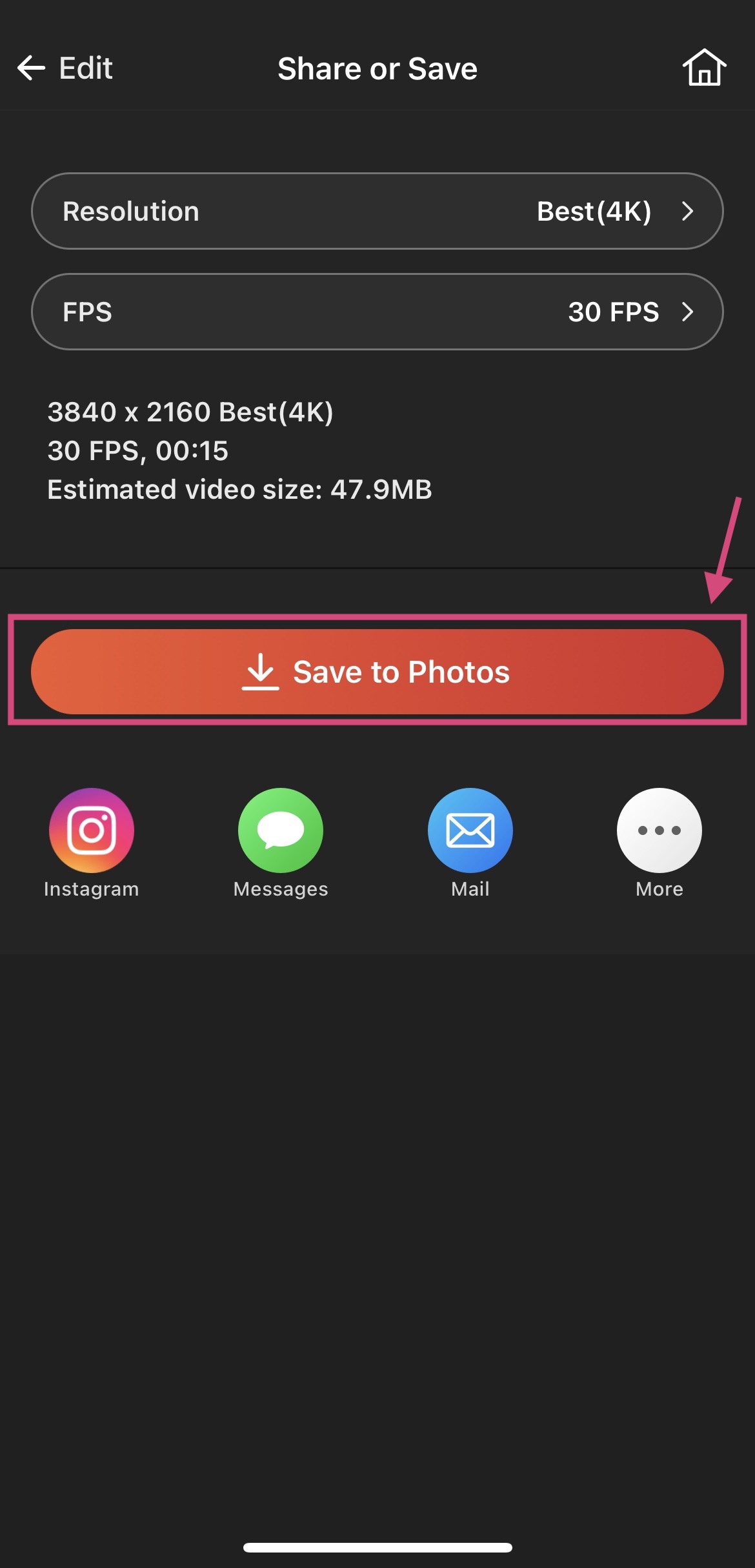The width and height of the screenshot is (755, 1568).
Task: Change the FPS setting
Action: [377, 312]
